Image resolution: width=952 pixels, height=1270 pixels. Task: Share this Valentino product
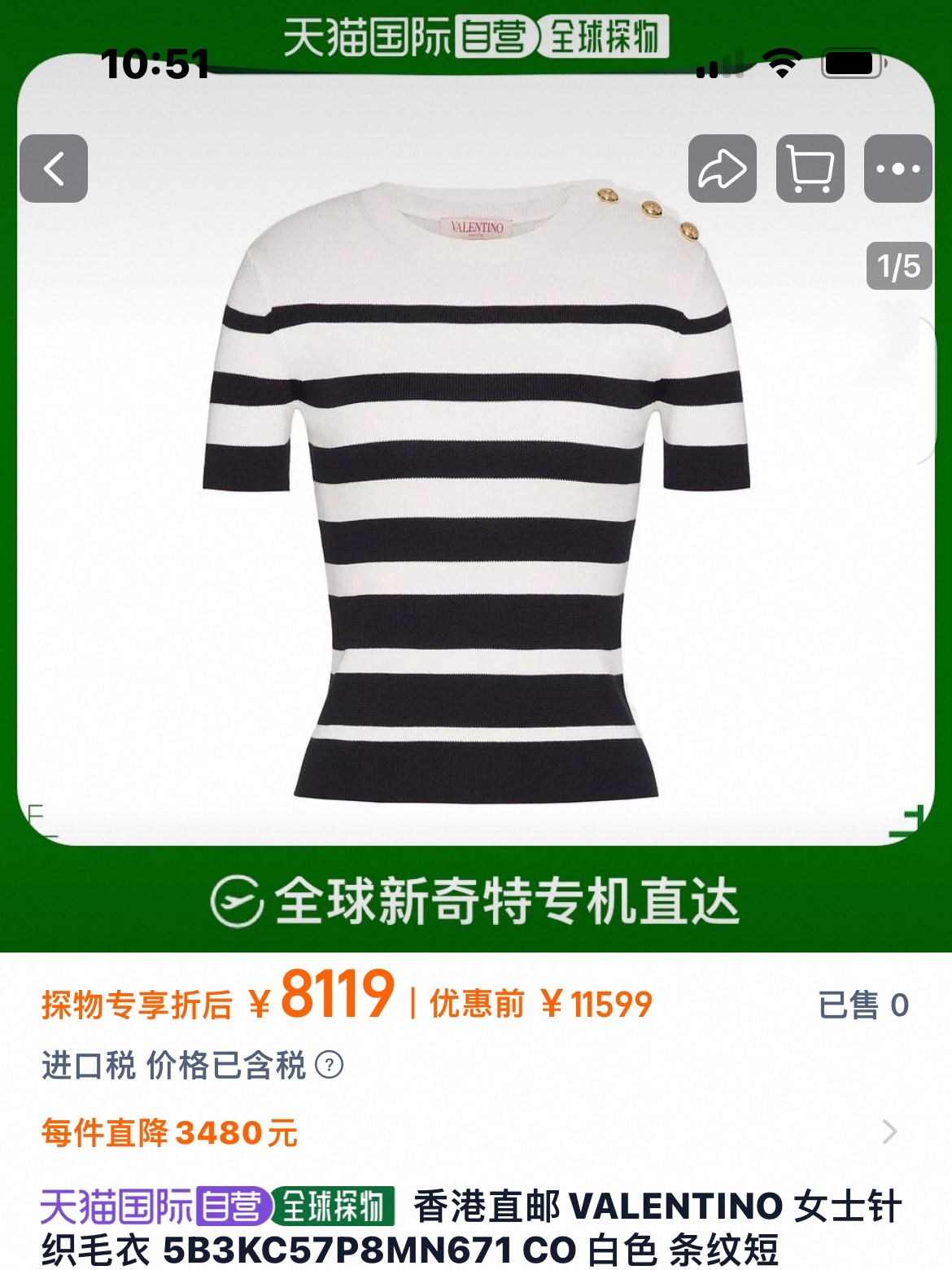click(x=722, y=169)
